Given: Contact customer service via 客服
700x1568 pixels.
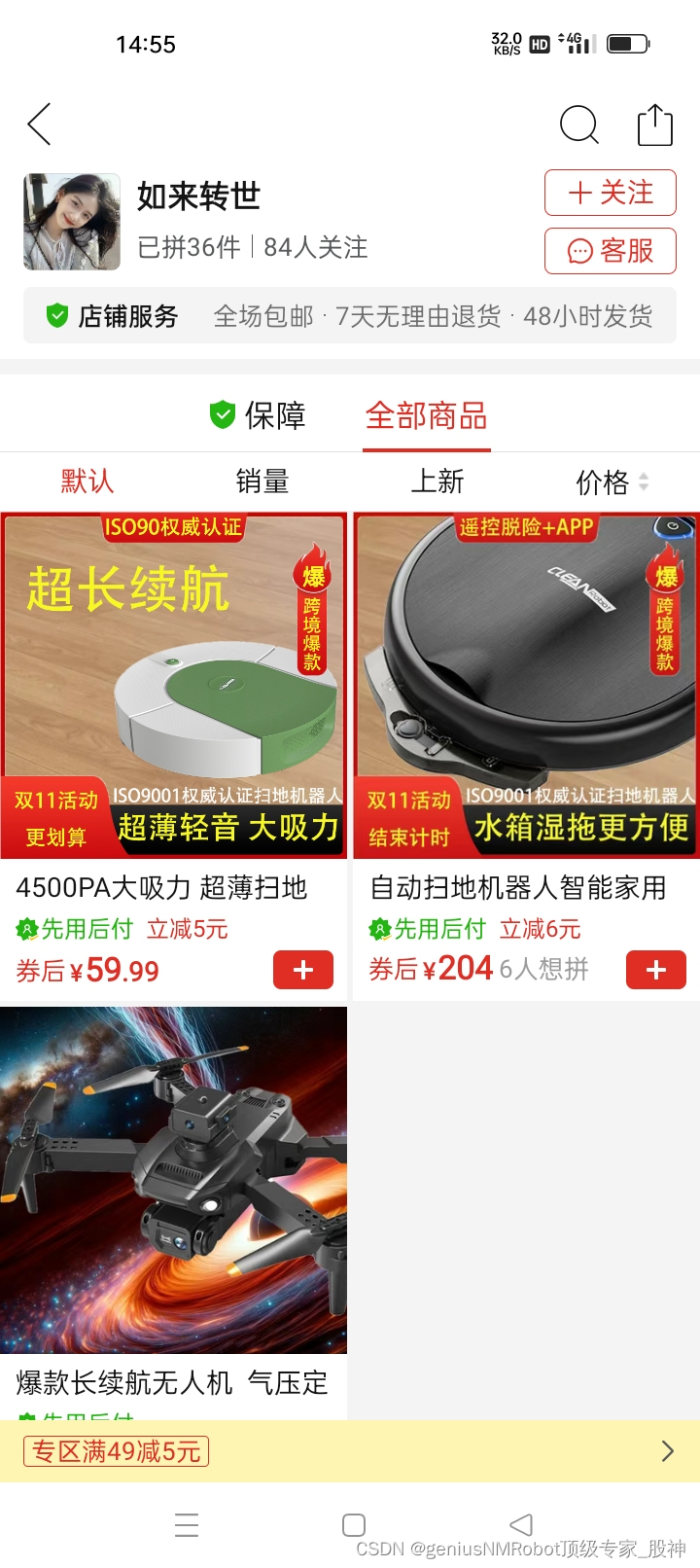Looking at the screenshot, I should click(610, 251).
